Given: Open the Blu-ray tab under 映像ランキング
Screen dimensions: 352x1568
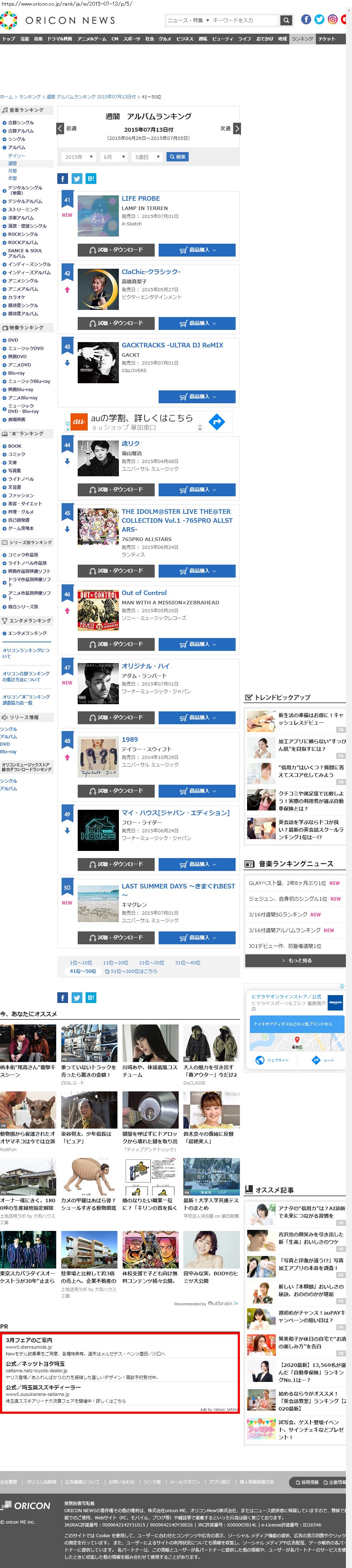Looking at the screenshot, I should (x=16, y=373).
